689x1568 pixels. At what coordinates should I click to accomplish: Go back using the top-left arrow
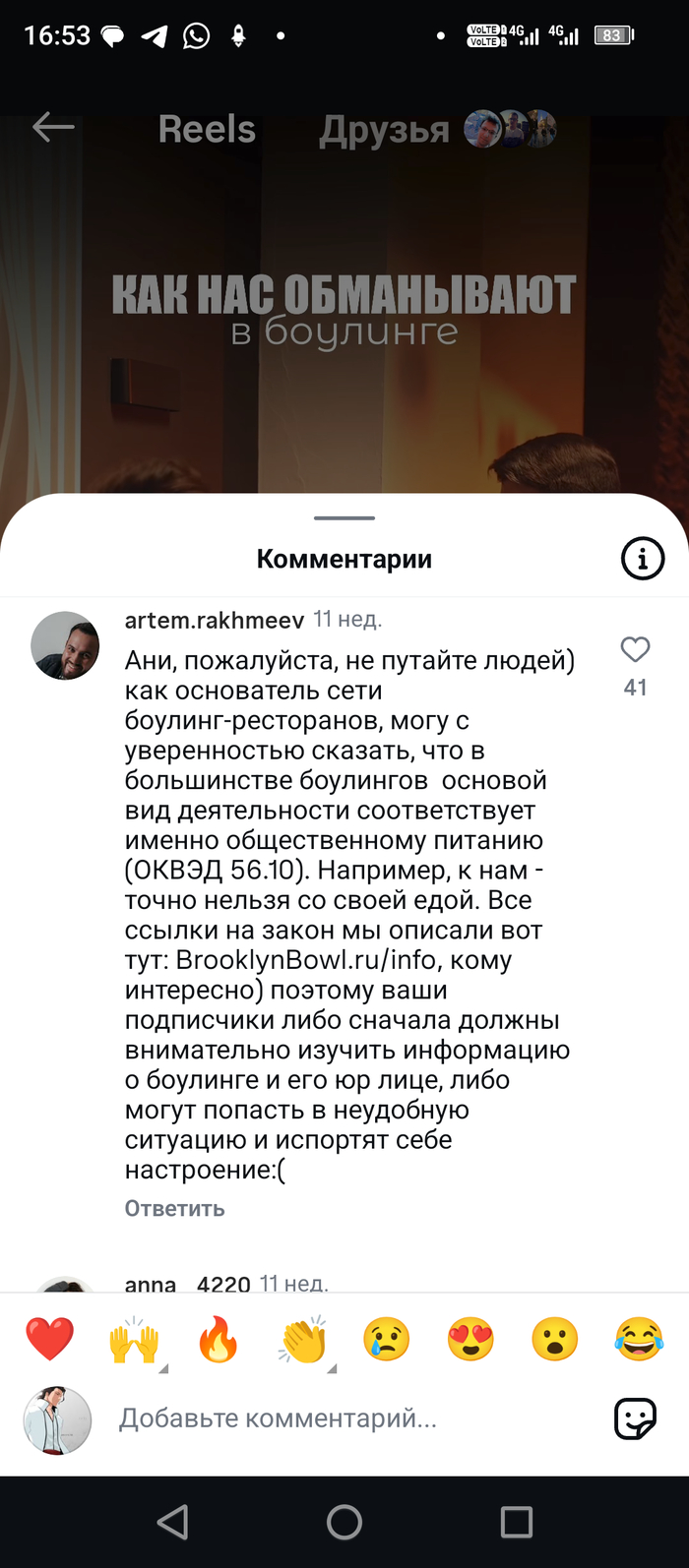tap(53, 127)
